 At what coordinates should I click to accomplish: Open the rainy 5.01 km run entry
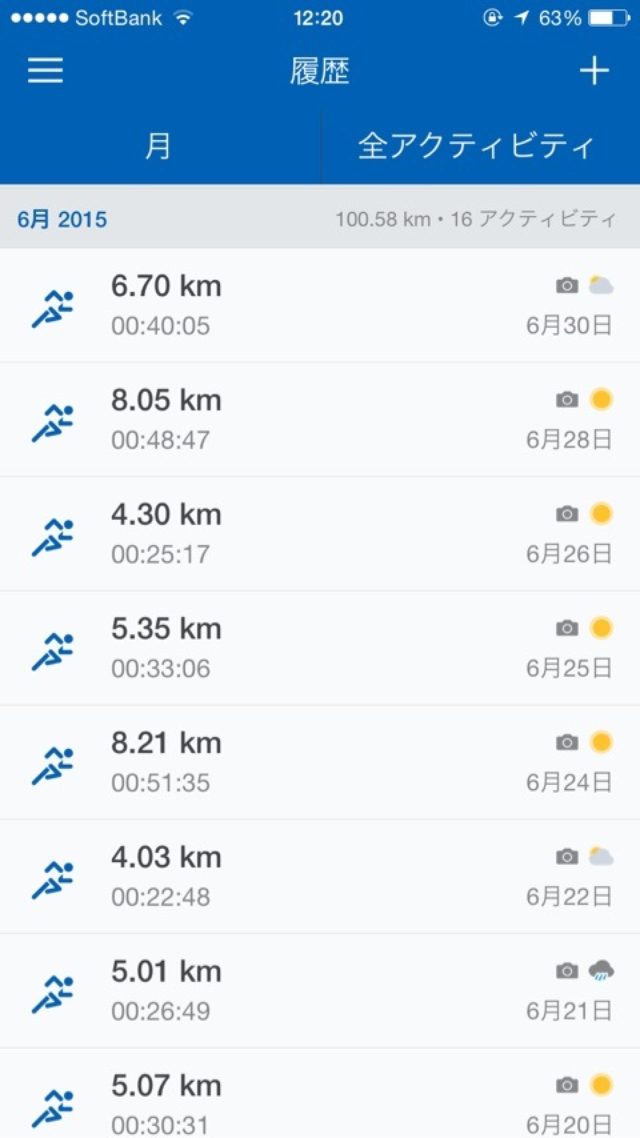pyautogui.click(x=320, y=990)
